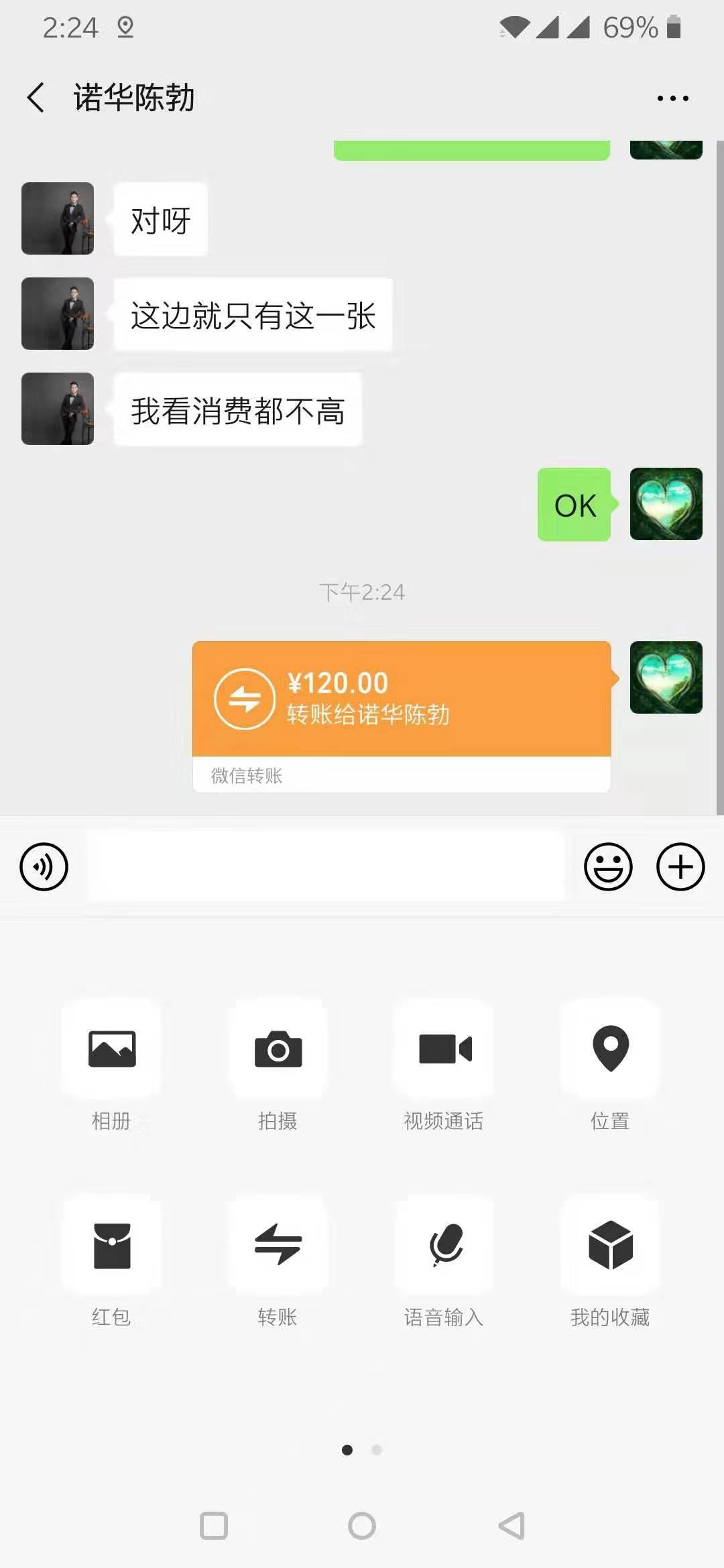
Task: Choose 转账 to transfer money
Action: point(278,1245)
